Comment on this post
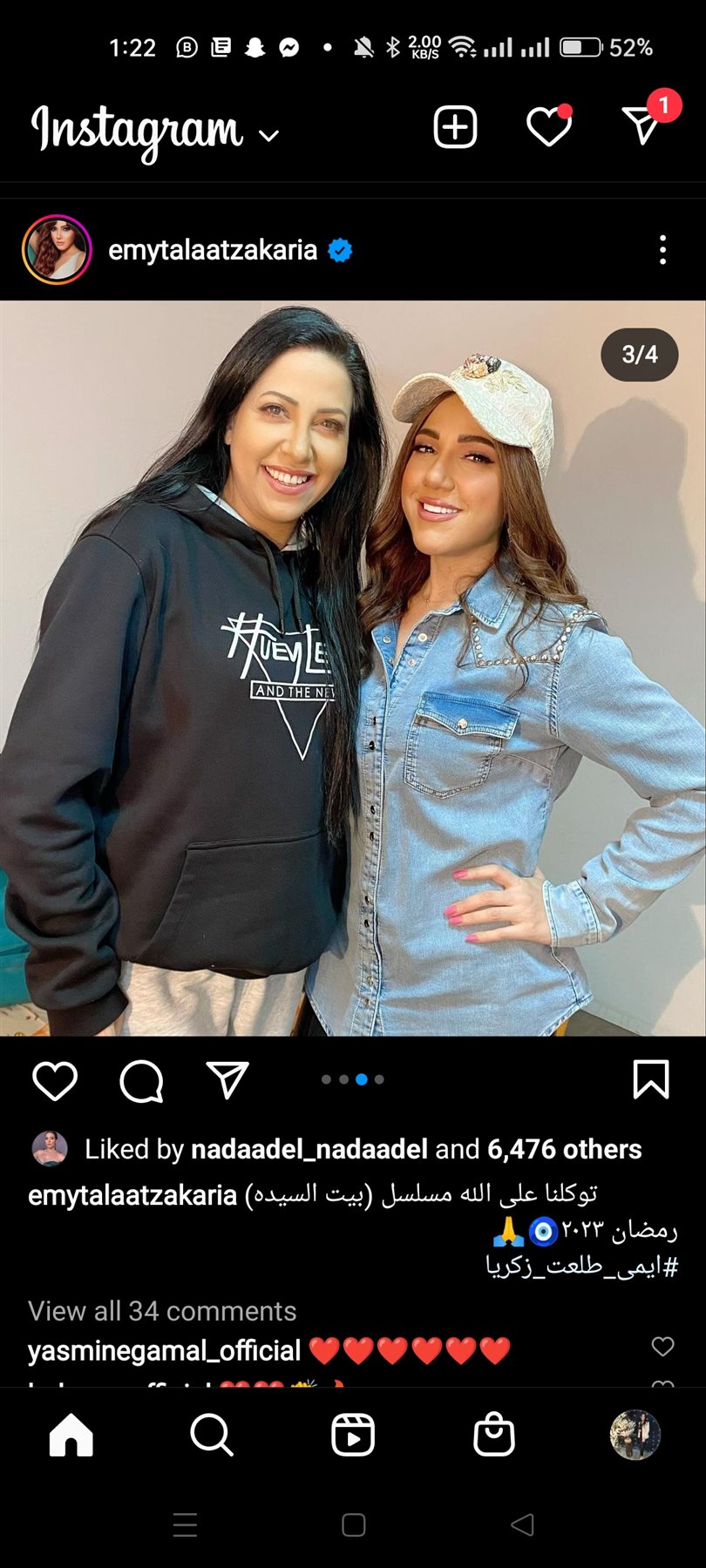This screenshot has height=1568, width=706. (x=141, y=1080)
